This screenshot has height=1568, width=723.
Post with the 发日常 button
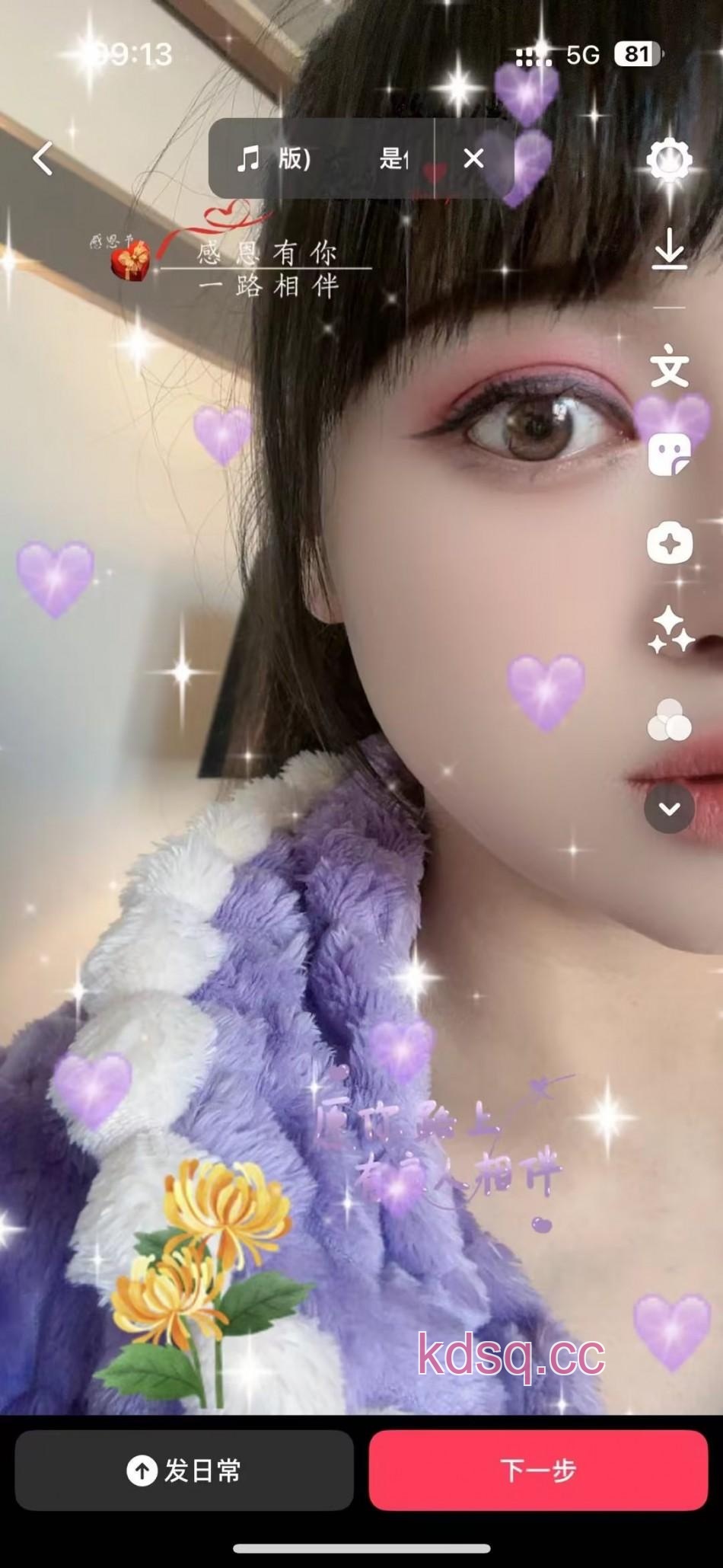[184, 1470]
